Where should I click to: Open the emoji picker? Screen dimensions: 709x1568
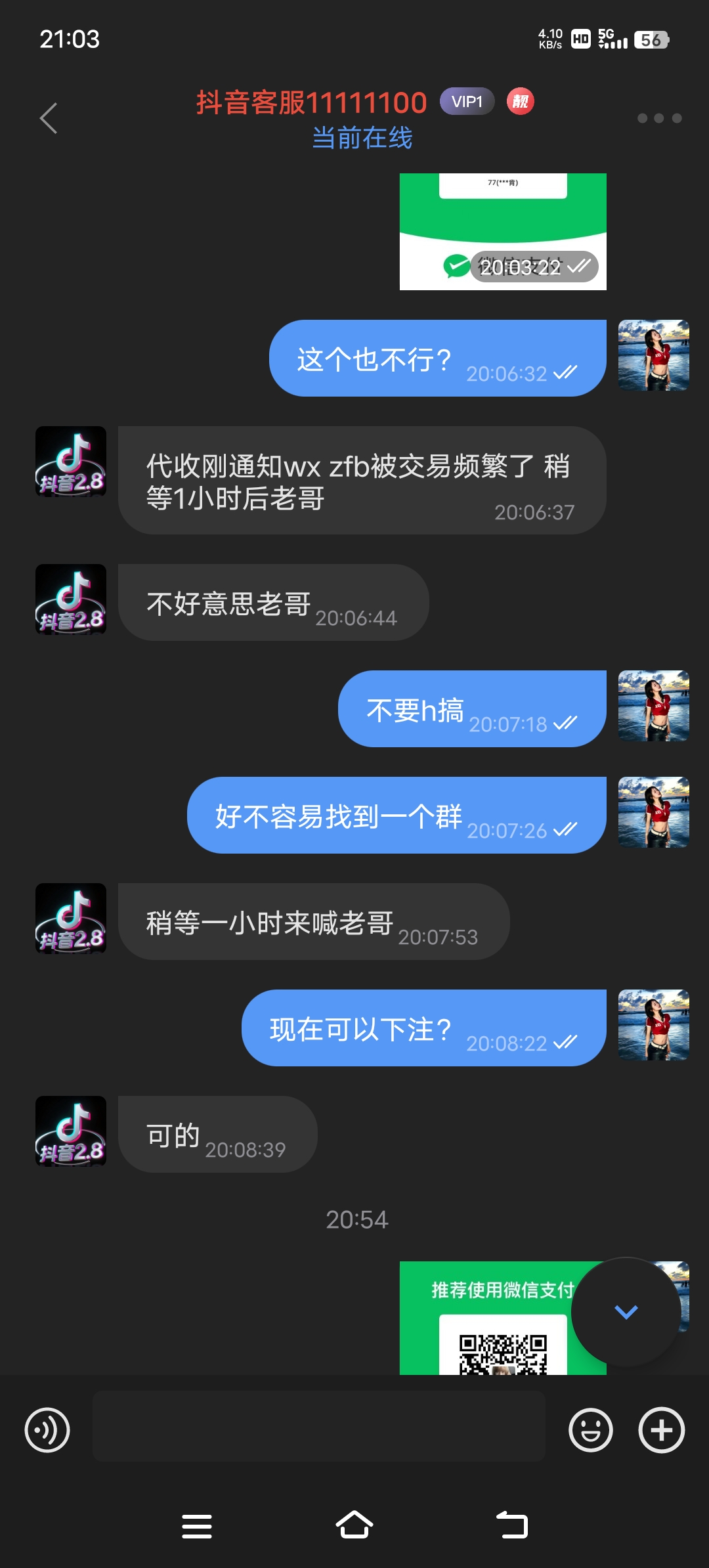point(590,1429)
